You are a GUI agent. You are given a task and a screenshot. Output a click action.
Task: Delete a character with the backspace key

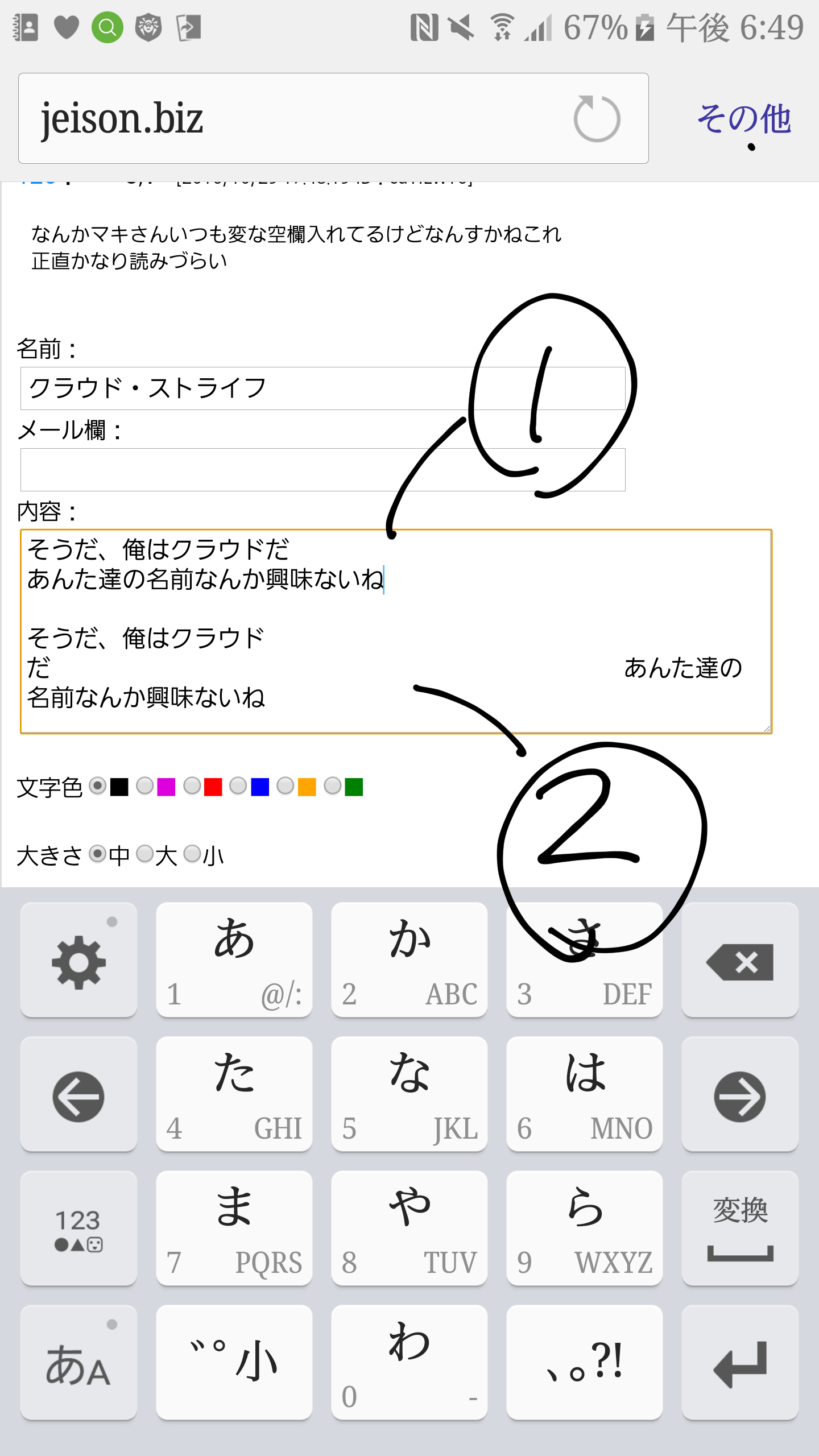click(740, 961)
